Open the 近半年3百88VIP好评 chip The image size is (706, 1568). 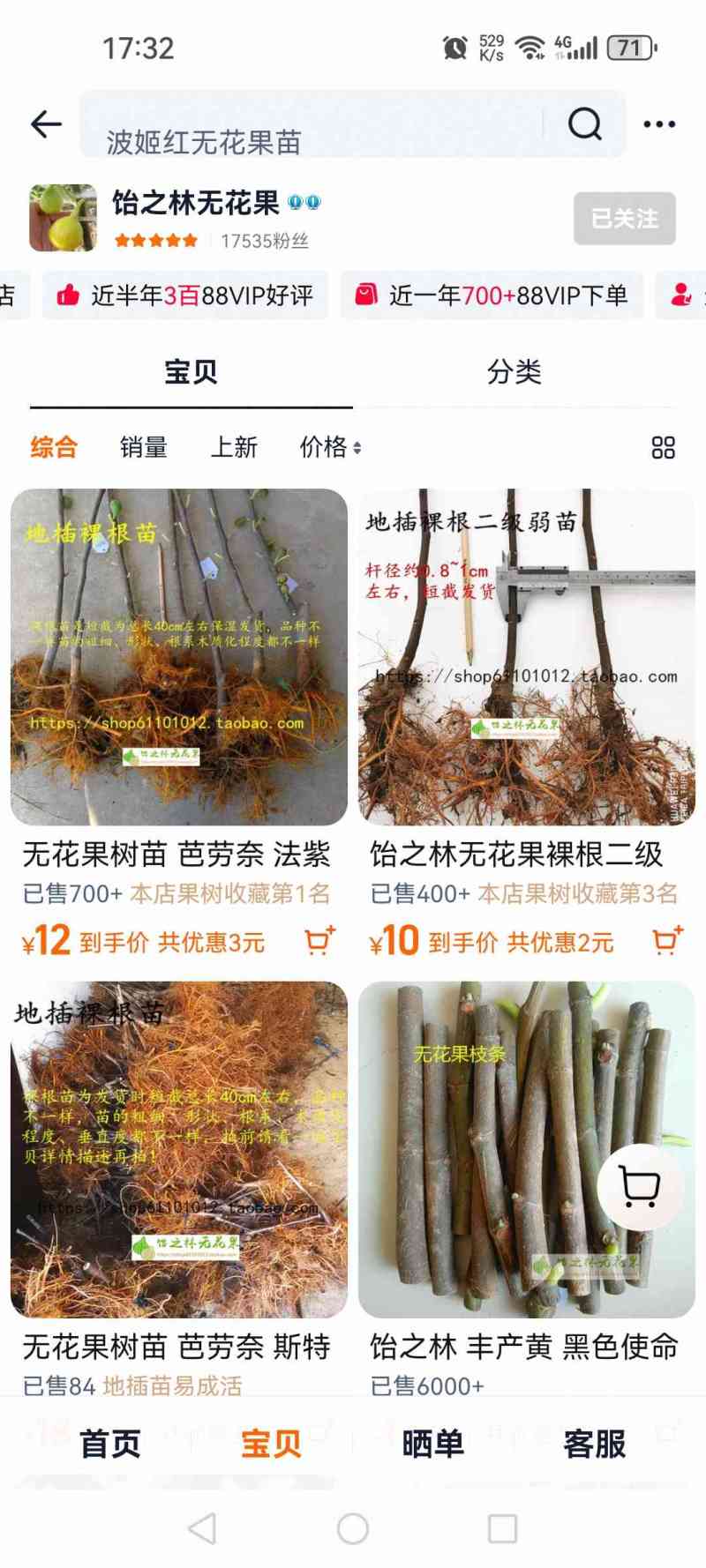coord(185,295)
